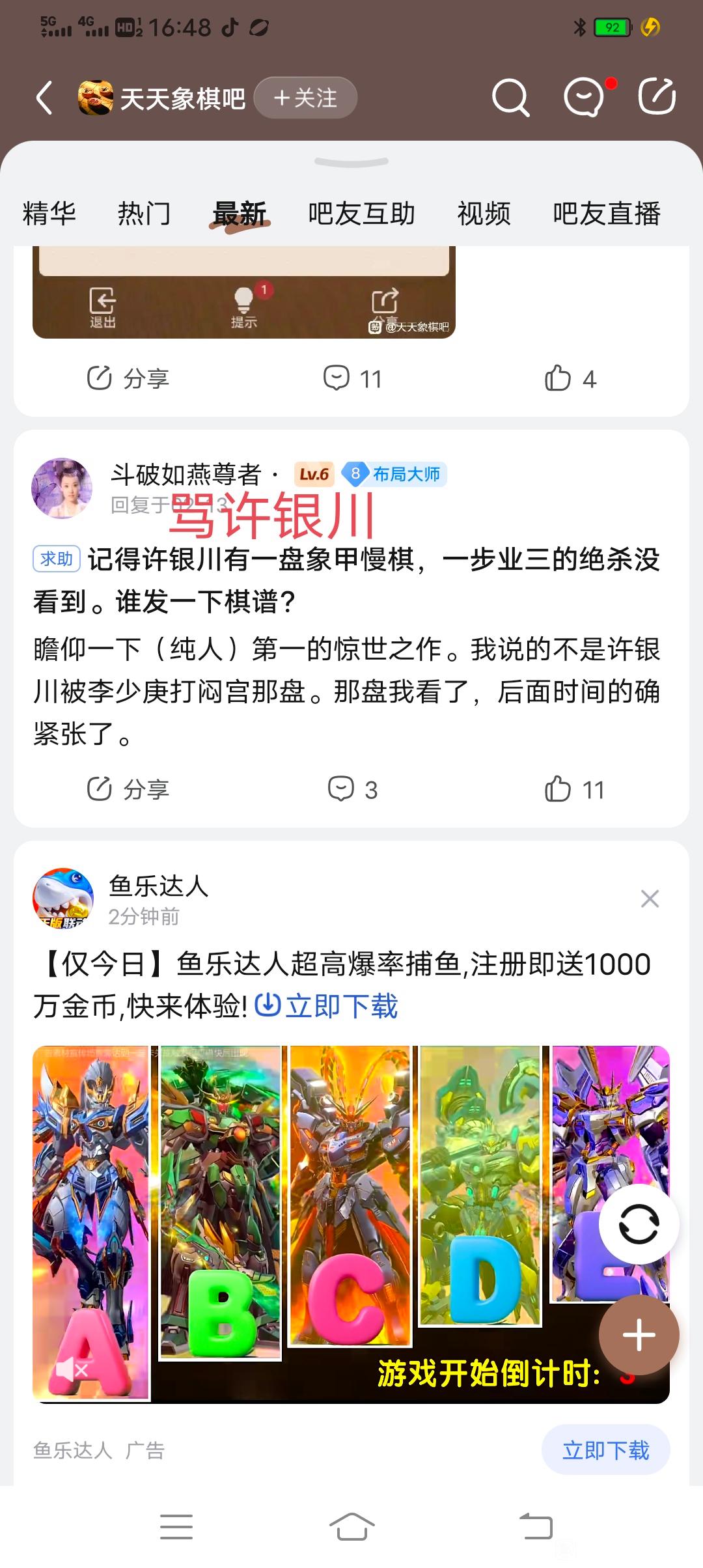Switch to the 热门 tab

(x=144, y=214)
